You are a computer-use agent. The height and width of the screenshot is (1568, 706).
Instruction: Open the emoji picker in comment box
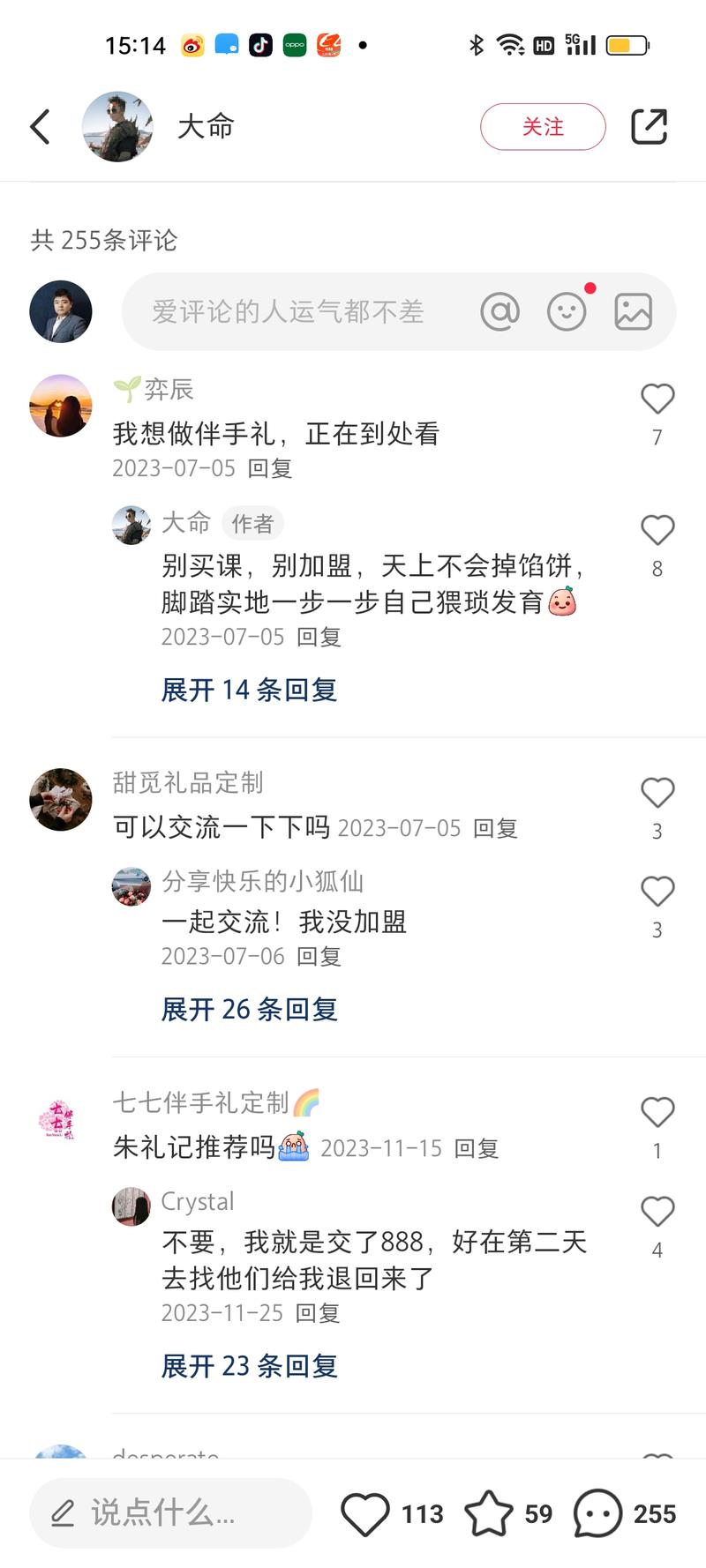(567, 311)
